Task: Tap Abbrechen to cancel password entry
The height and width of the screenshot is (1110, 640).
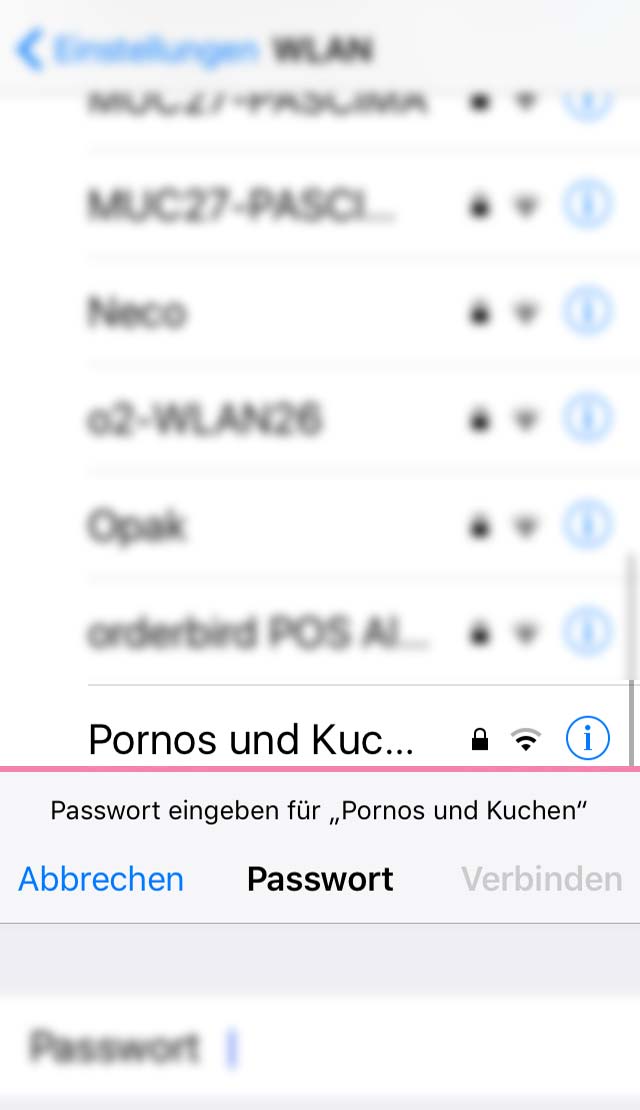Action: point(101,879)
